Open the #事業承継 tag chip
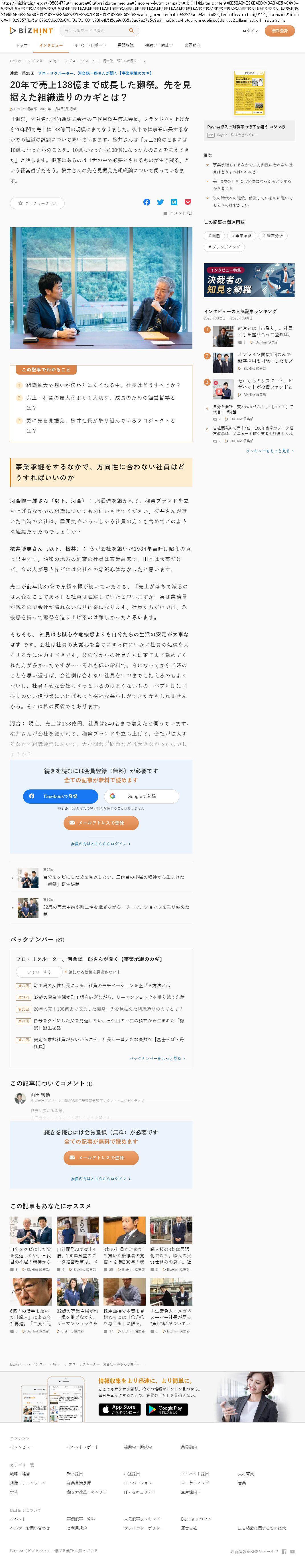The width and height of the screenshot is (305, 1568). 241,236
